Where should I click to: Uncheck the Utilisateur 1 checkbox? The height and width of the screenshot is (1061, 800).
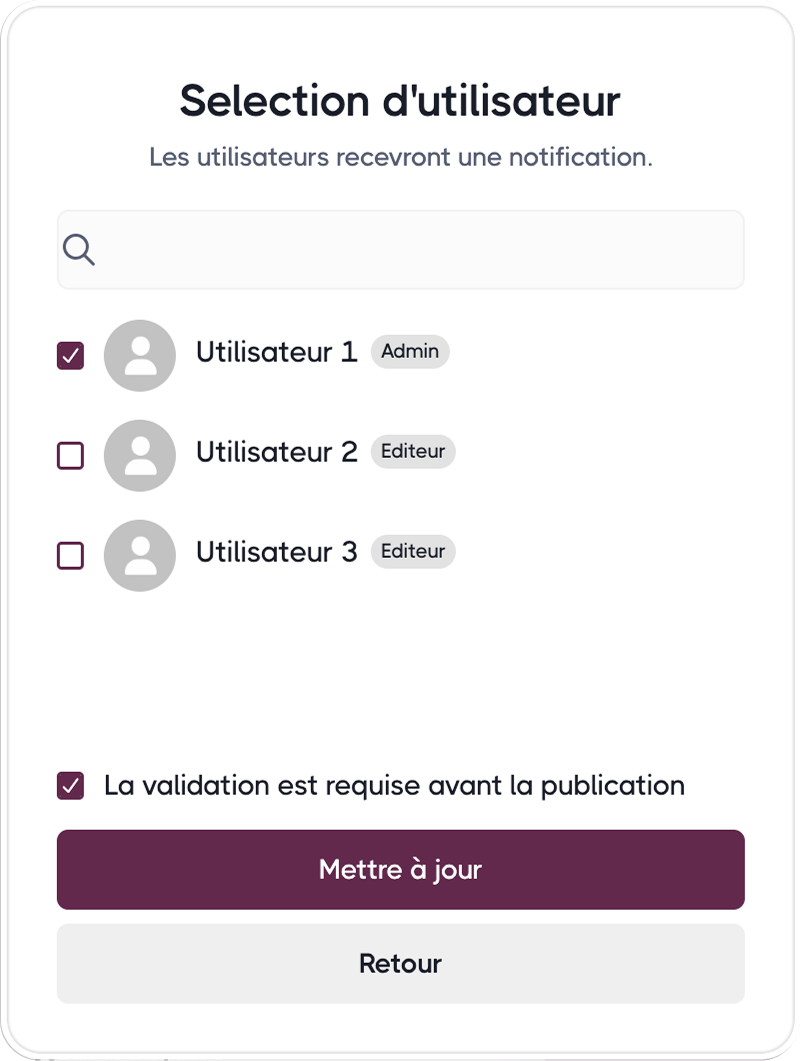[70, 356]
